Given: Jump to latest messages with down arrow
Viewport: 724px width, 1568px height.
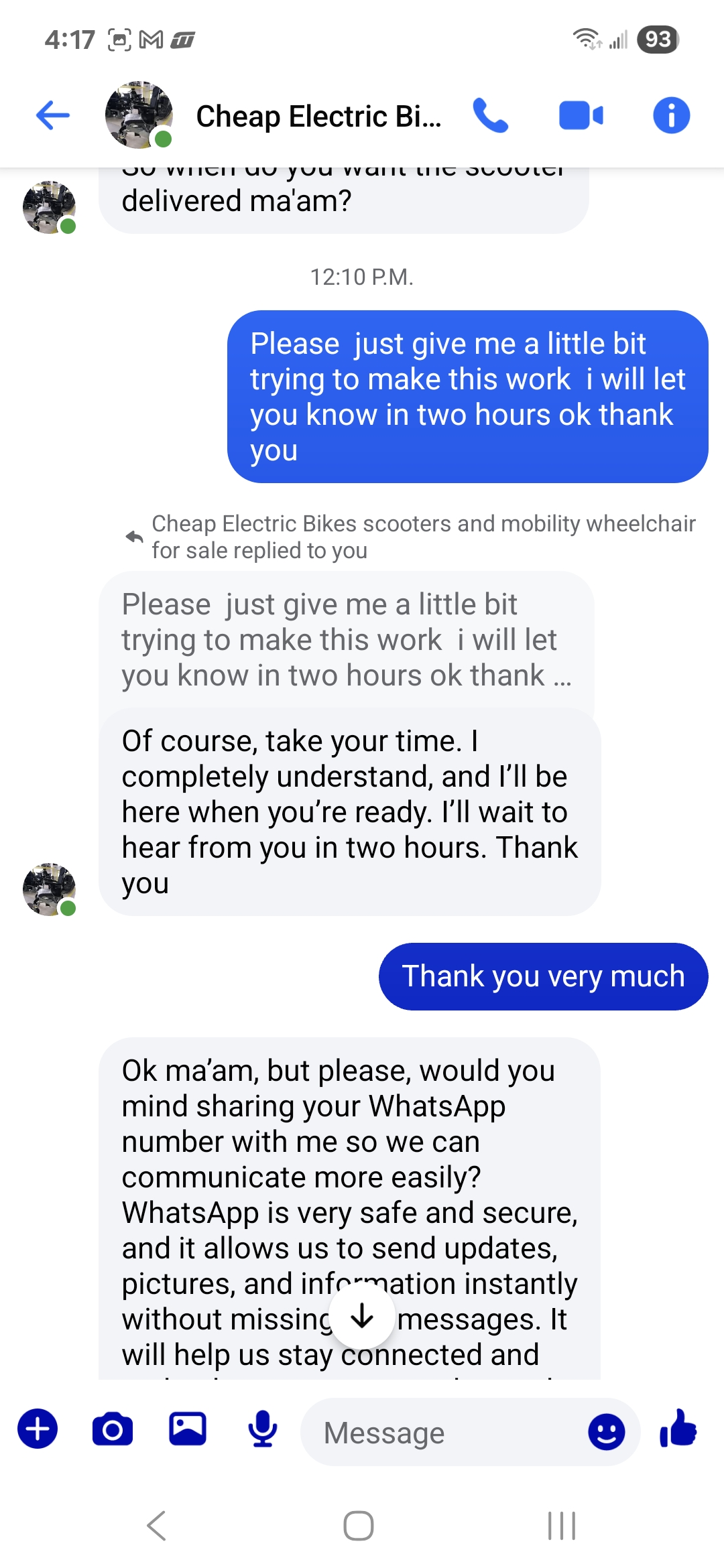Looking at the screenshot, I should pyautogui.click(x=362, y=1315).
